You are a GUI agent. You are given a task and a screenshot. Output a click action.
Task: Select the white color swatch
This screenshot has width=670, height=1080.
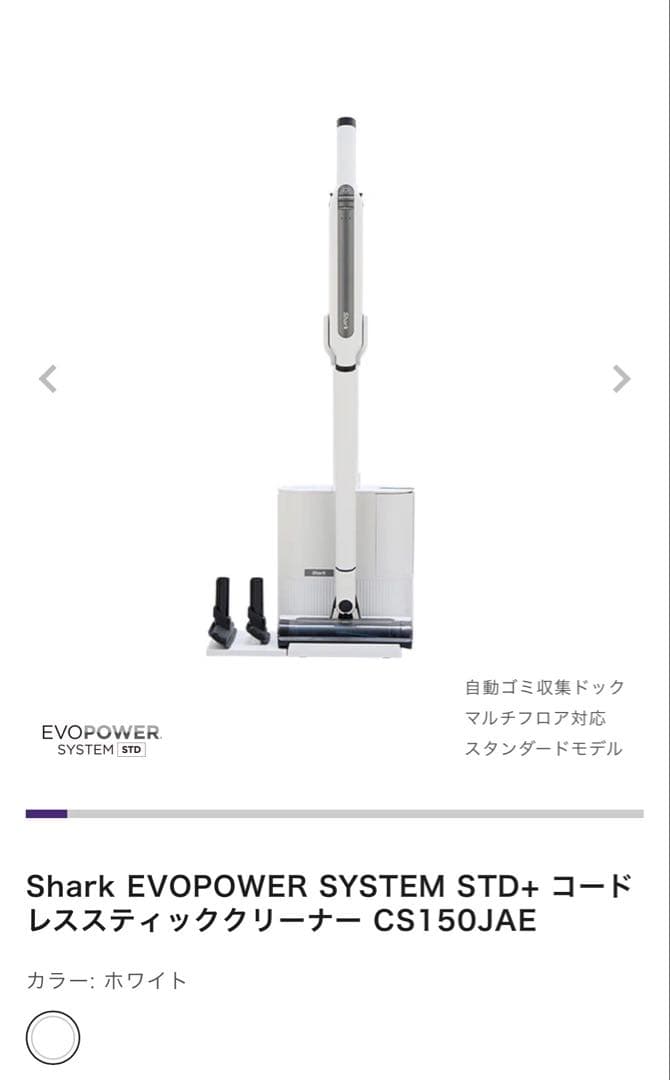click(x=53, y=1038)
